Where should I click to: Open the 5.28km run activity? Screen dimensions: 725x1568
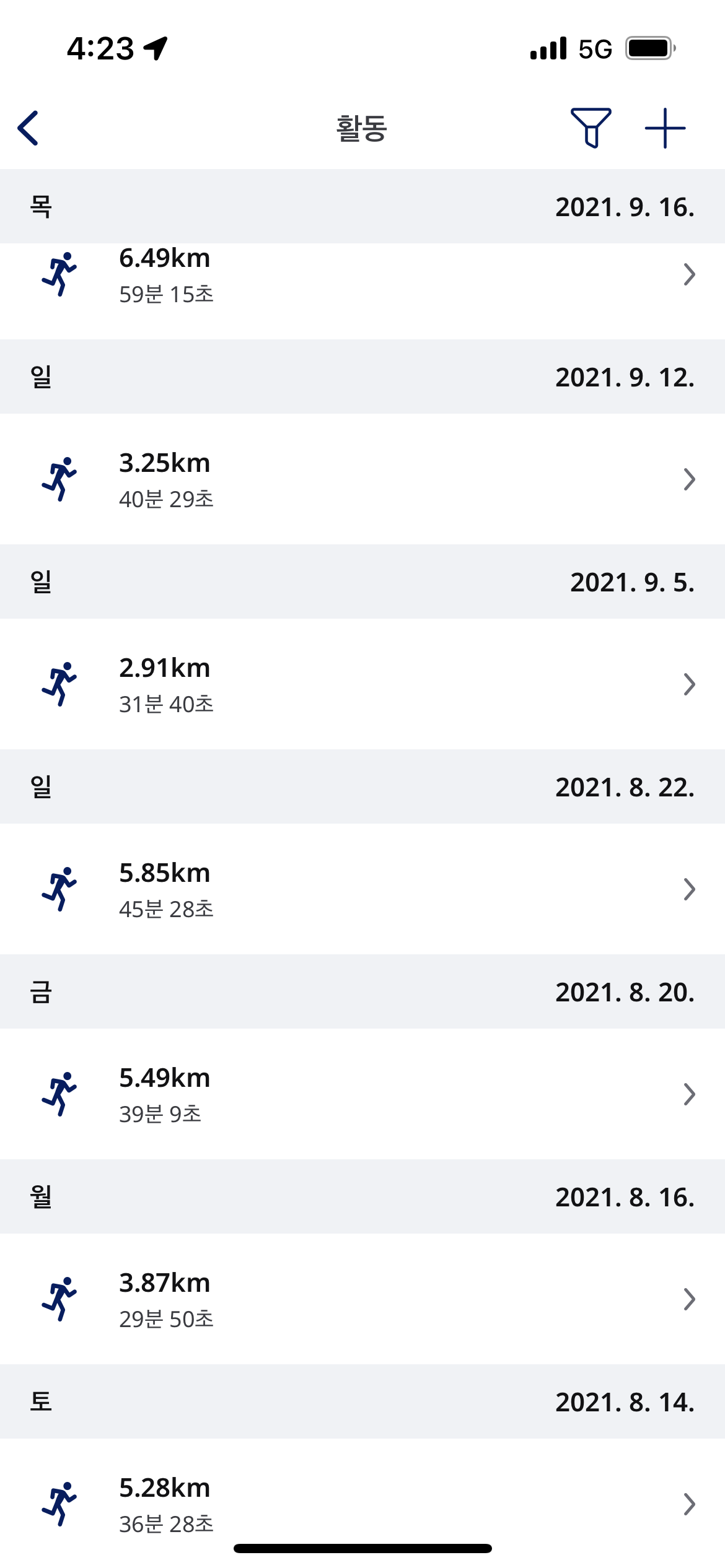point(362,1504)
